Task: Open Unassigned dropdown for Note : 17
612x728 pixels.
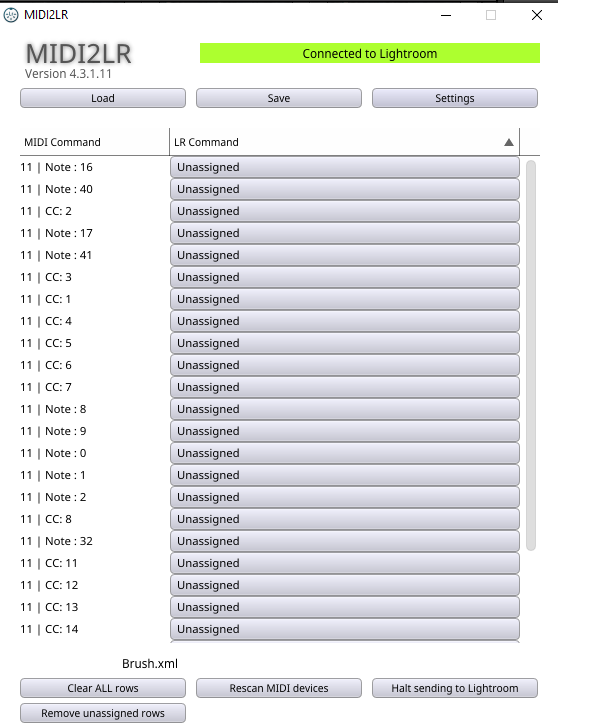Action: (x=344, y=233)
